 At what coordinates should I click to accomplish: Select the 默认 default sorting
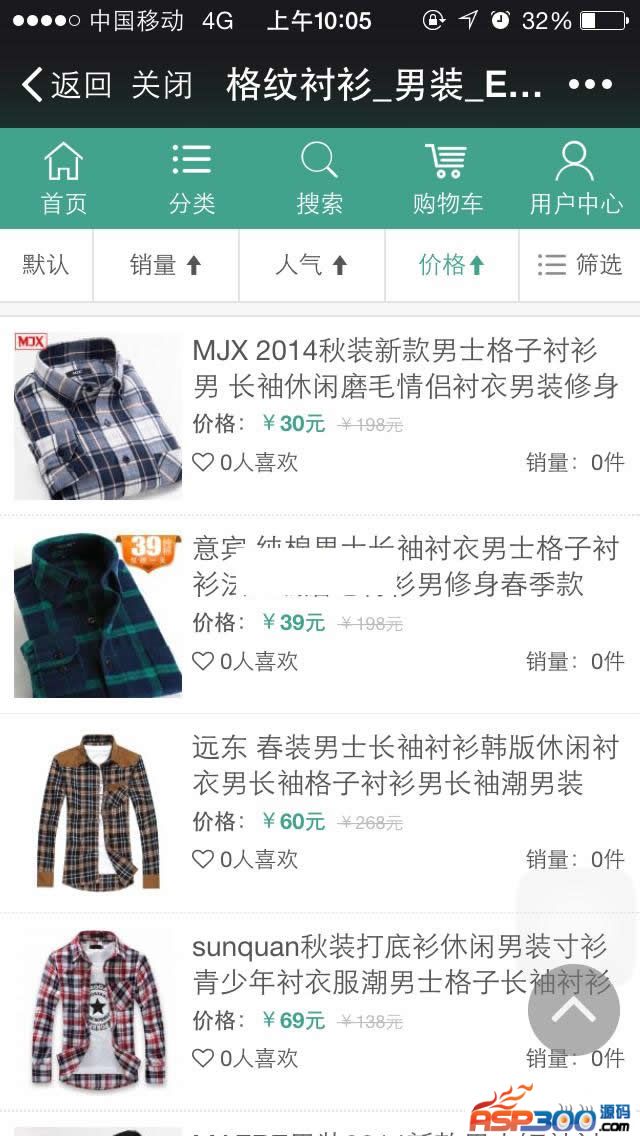pos(46,265)
